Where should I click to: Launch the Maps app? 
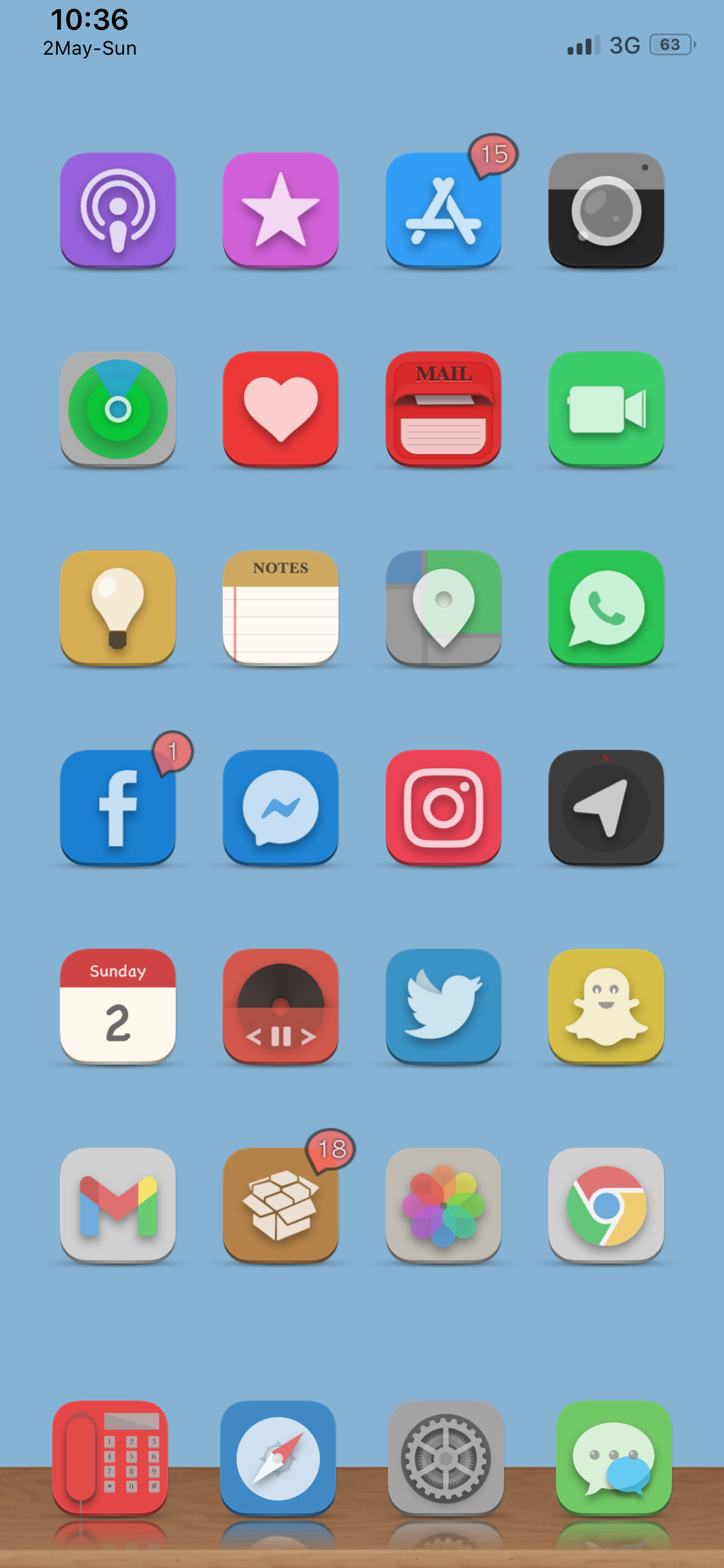coord(443,608)
